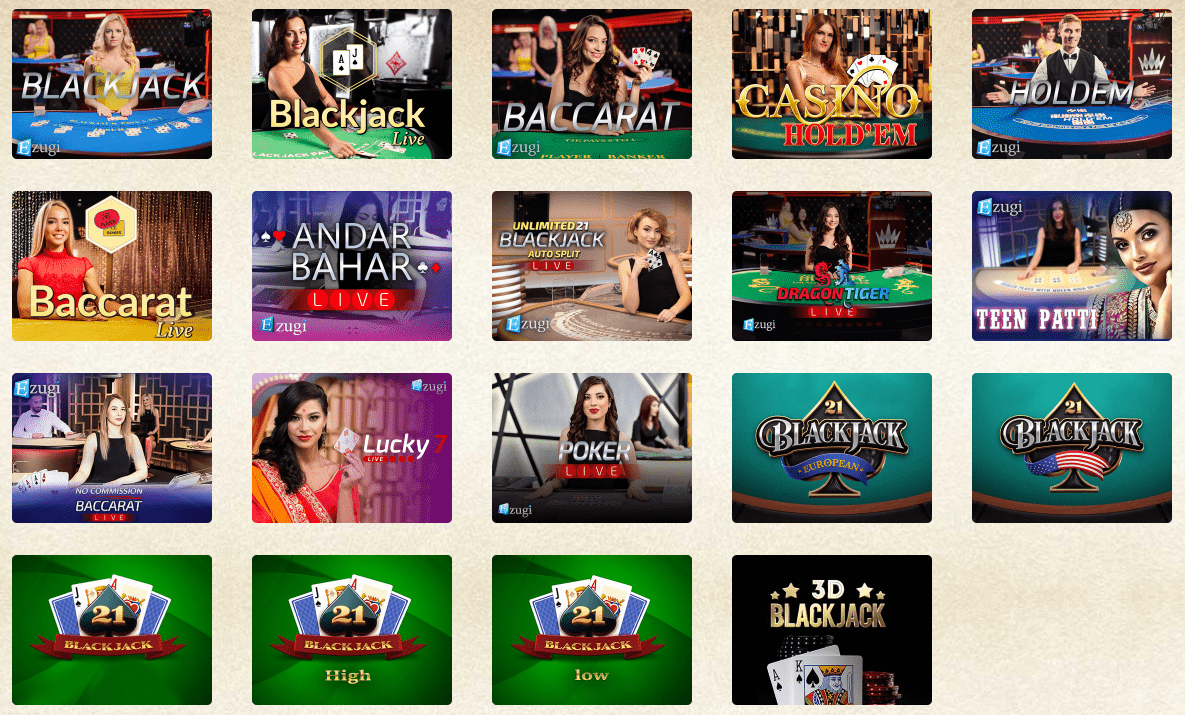Choose the 21 Blackjack low tile
This screenshot has height=715, width=1185.
(591, 630)
